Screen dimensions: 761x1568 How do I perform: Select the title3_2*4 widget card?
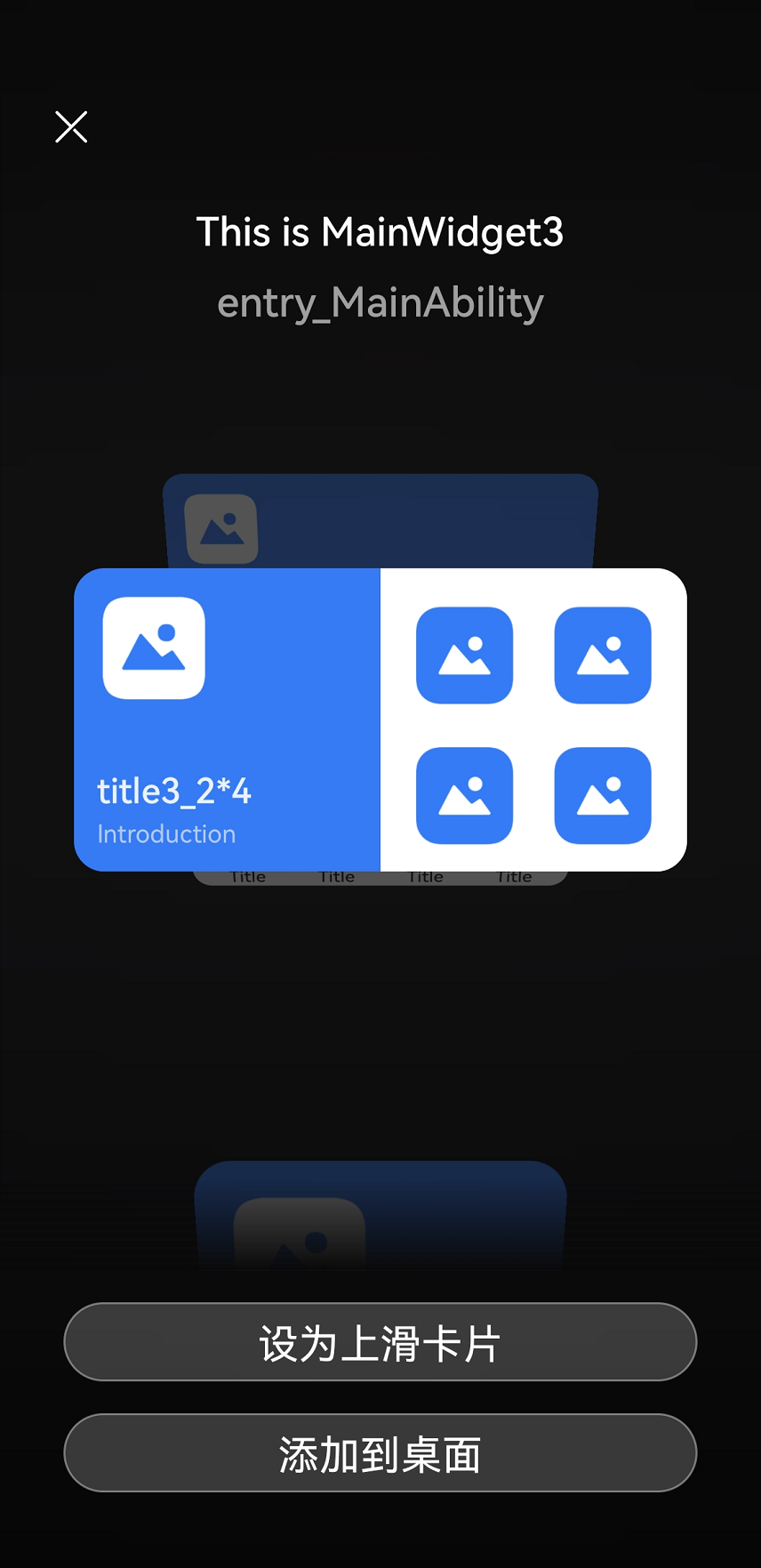[380, 720]
